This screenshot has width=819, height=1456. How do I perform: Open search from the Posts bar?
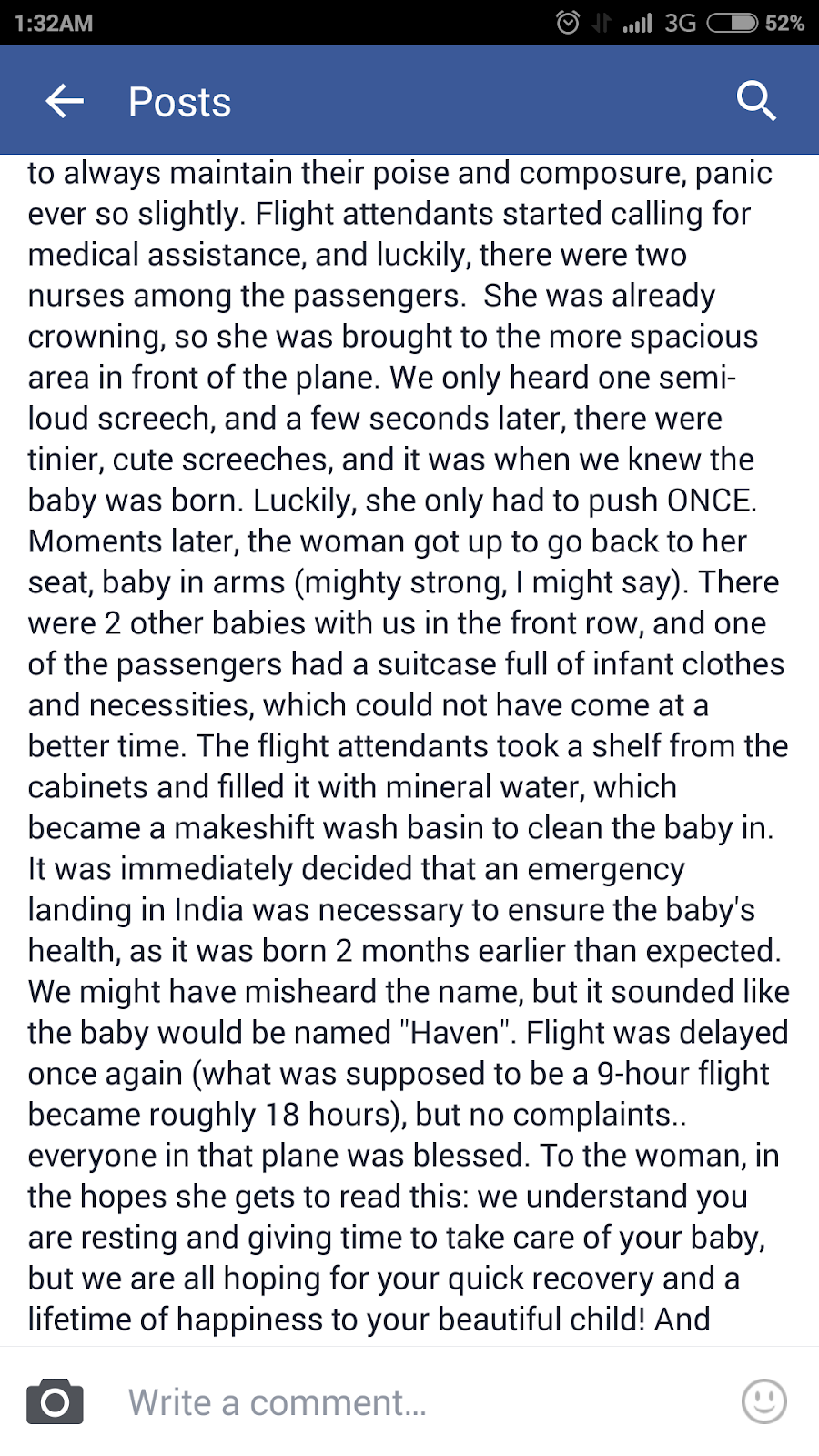click(756, 101)
